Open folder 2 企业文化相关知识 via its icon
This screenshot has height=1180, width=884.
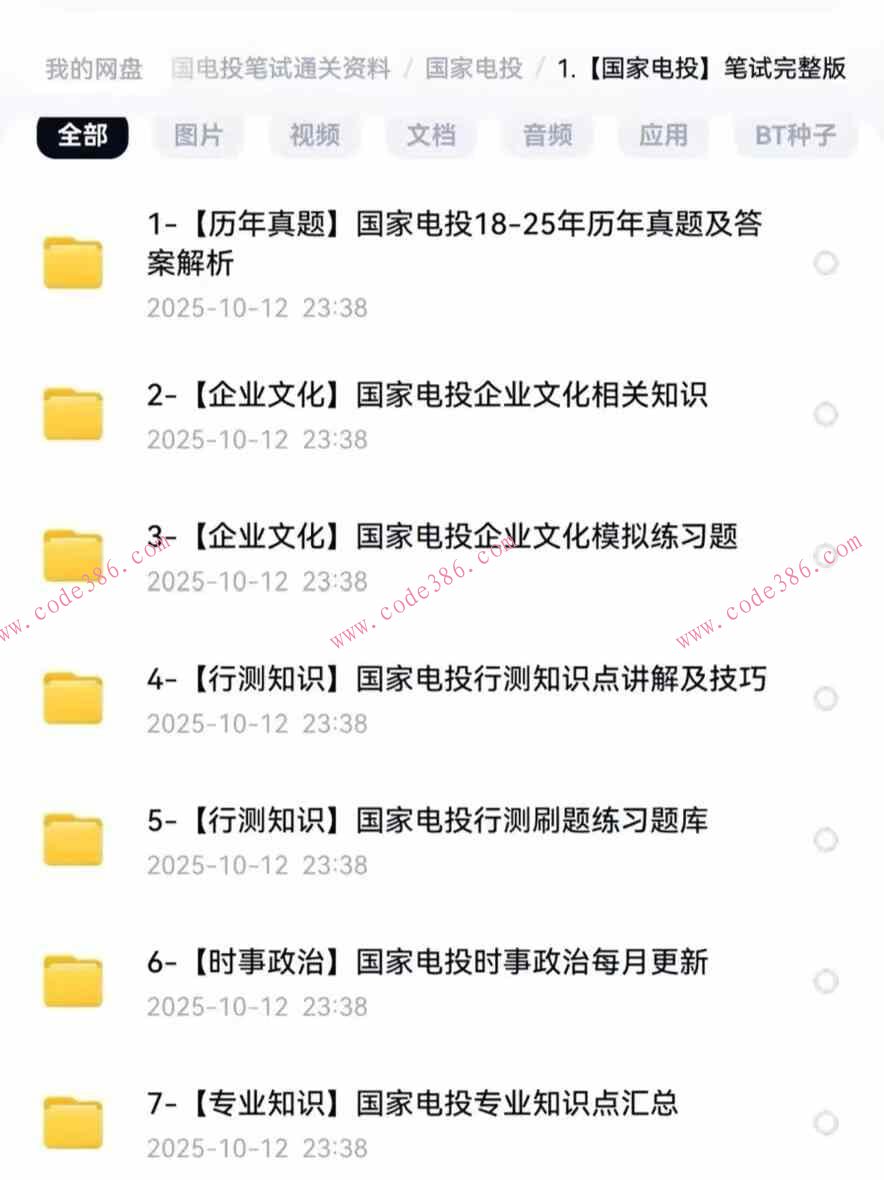[72, 415]
